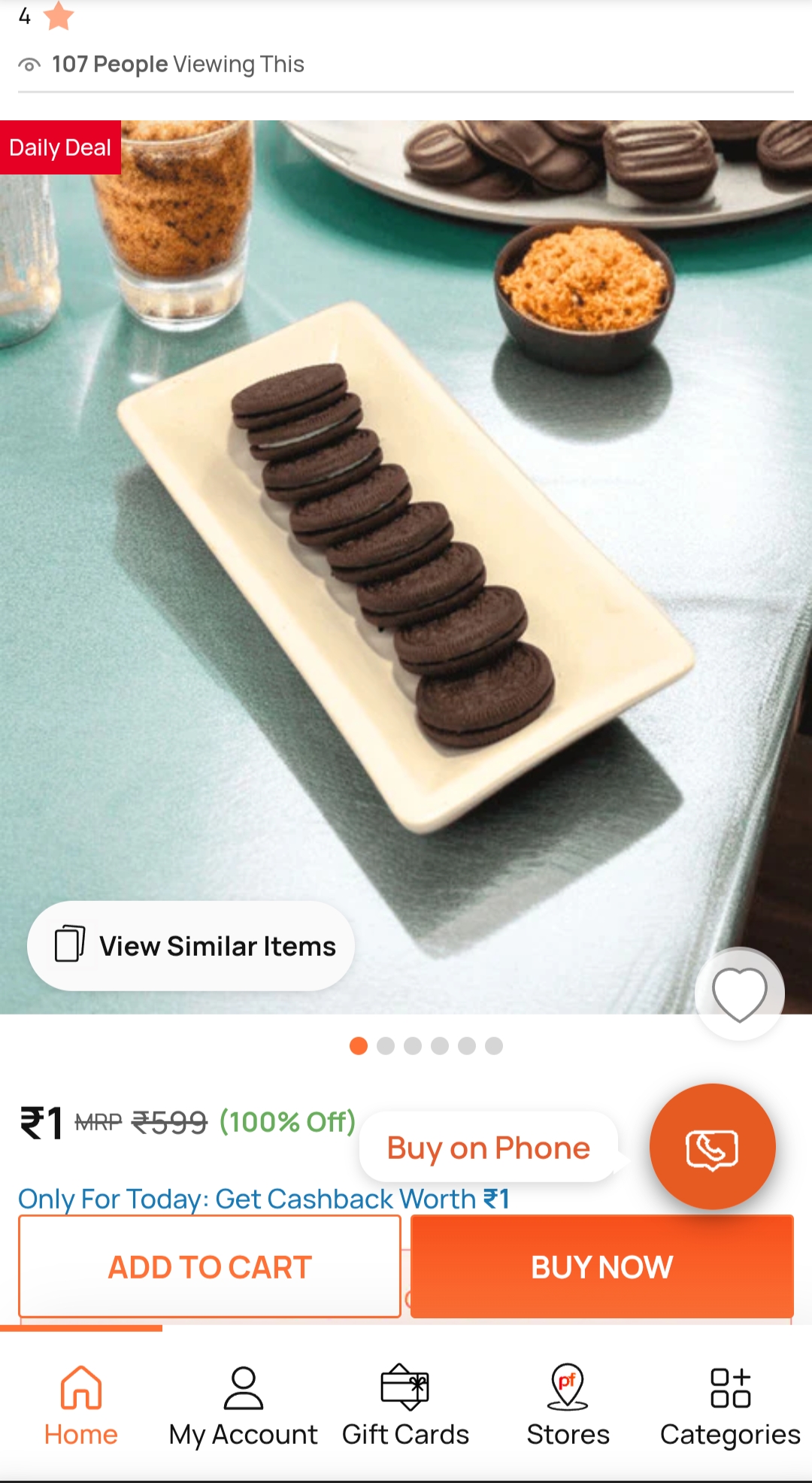Open the cashback worth ₹1 offer link
812x1483 pixels.
264,1199
